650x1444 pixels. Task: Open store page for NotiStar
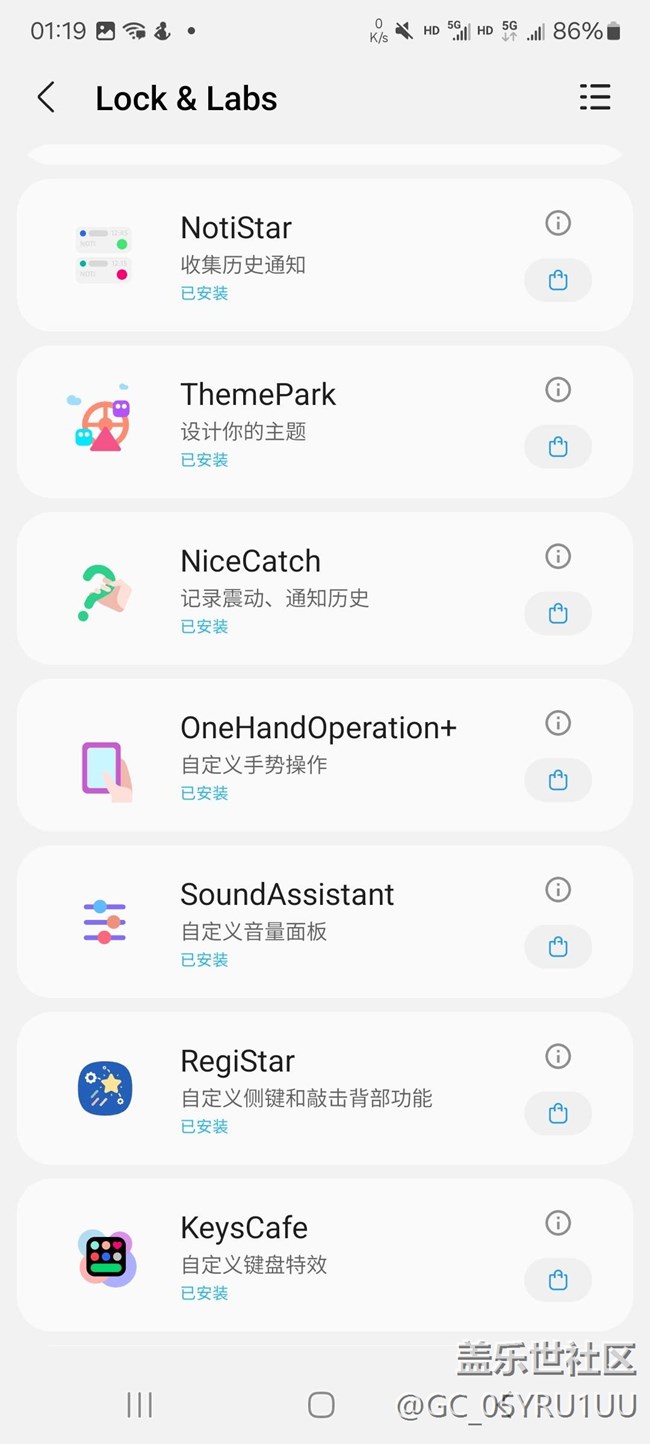coord(558,281)
